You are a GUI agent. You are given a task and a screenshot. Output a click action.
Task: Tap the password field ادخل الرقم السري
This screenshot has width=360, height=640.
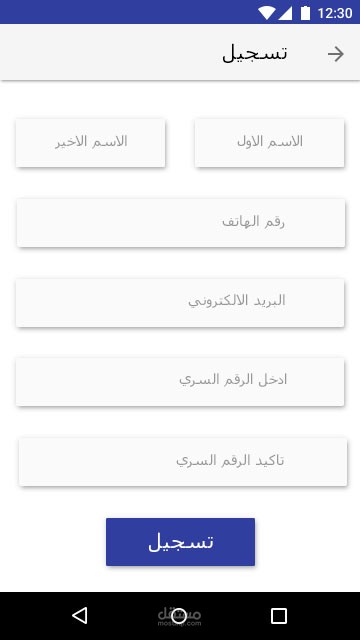(180, 382)
